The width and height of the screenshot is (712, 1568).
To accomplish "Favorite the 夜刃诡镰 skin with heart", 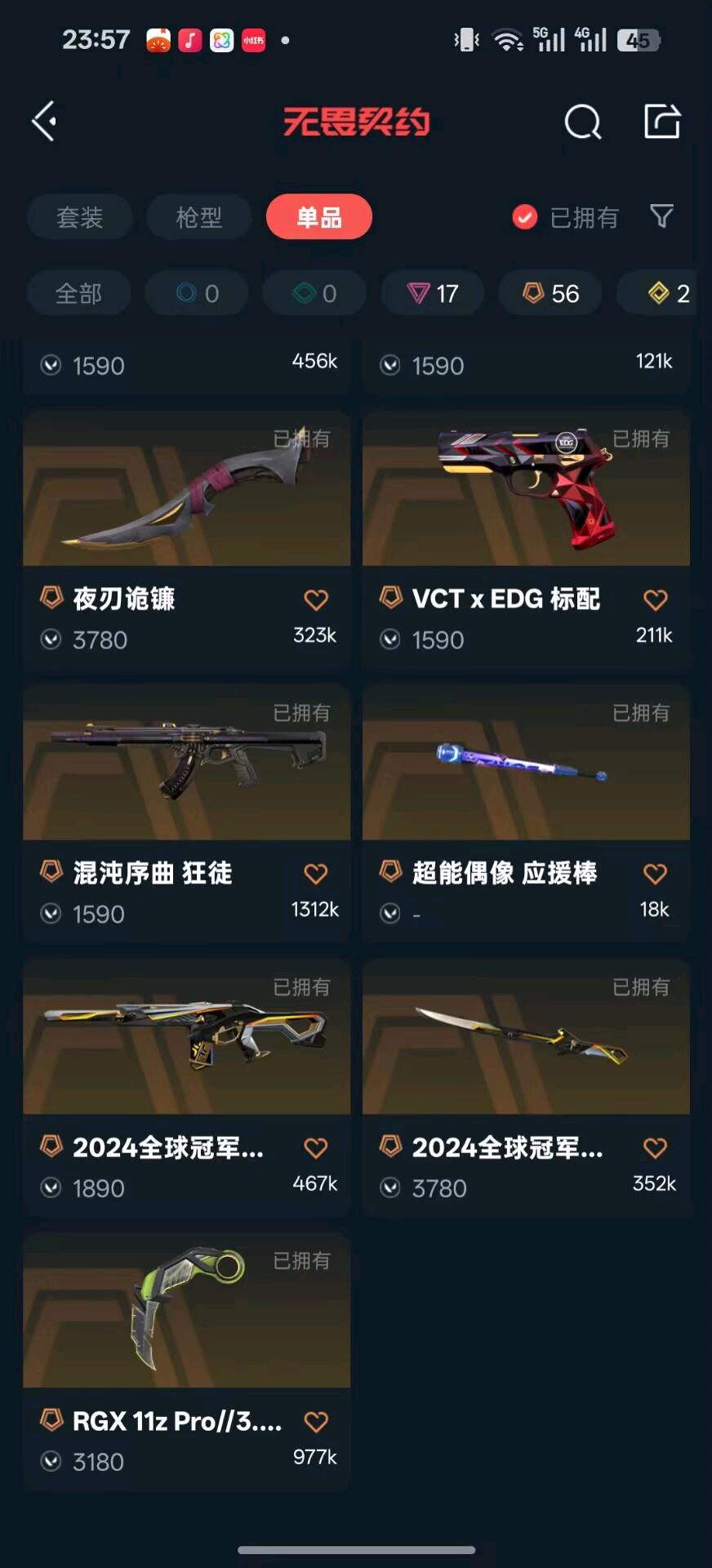I will coord(316,600).
